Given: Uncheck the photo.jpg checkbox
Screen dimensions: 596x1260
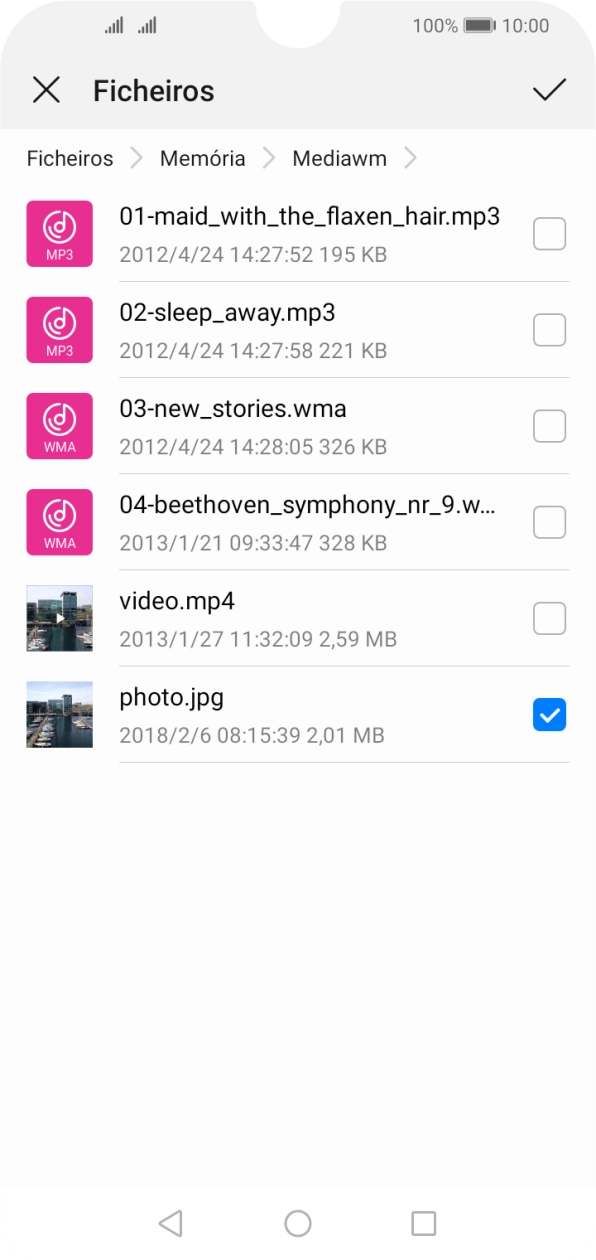Looking at the screenshot, I should coord(549,714).
